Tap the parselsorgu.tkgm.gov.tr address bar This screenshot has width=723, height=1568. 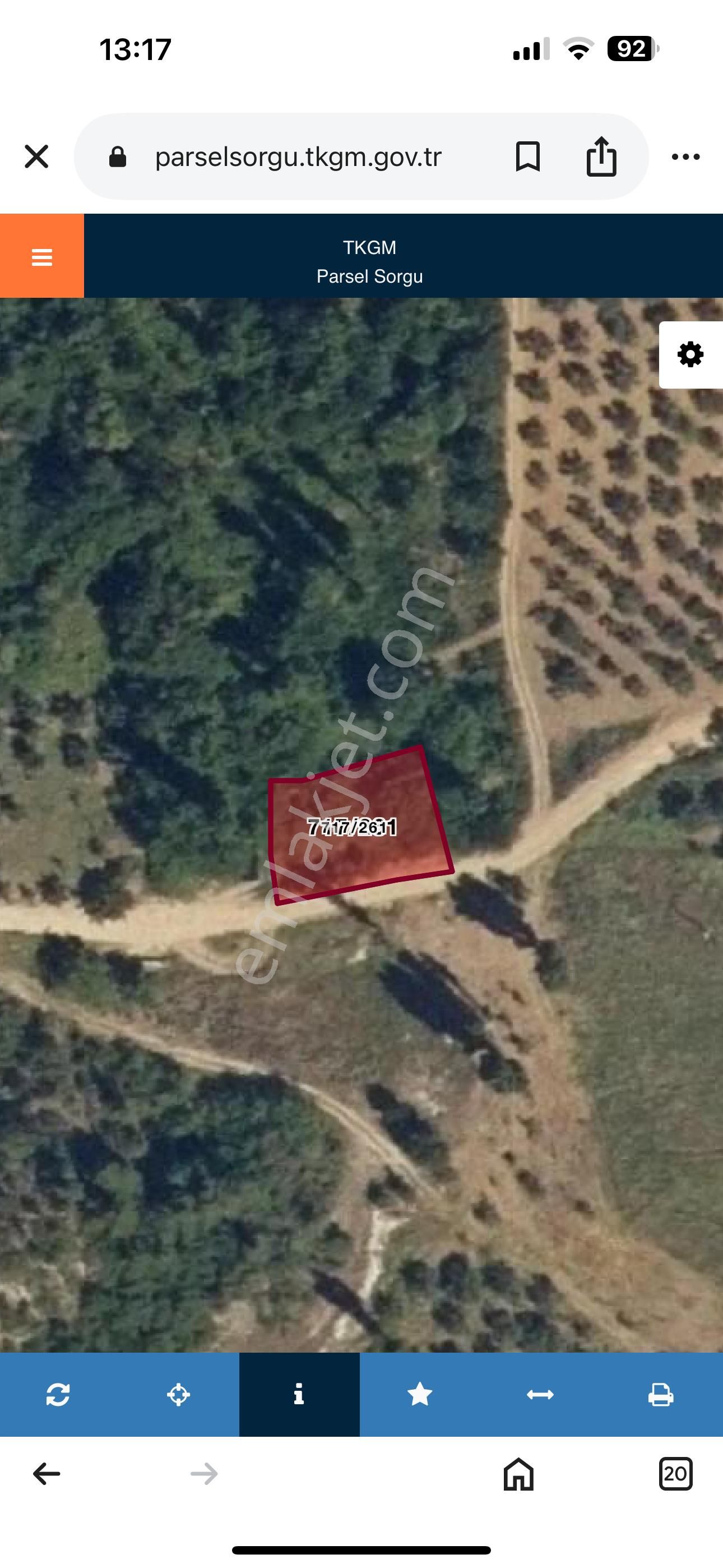point(298,157)
